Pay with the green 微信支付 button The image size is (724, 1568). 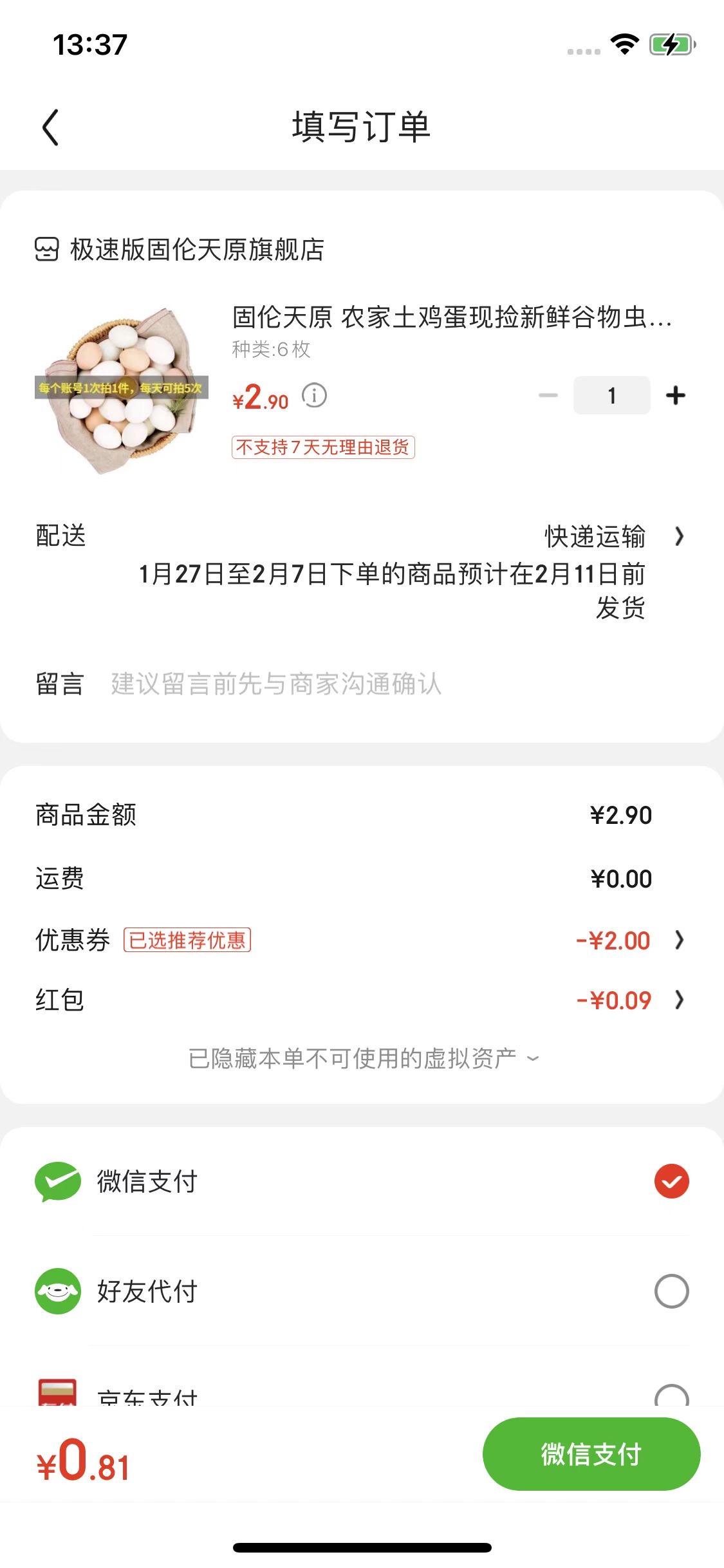(x=591, y=1454)
